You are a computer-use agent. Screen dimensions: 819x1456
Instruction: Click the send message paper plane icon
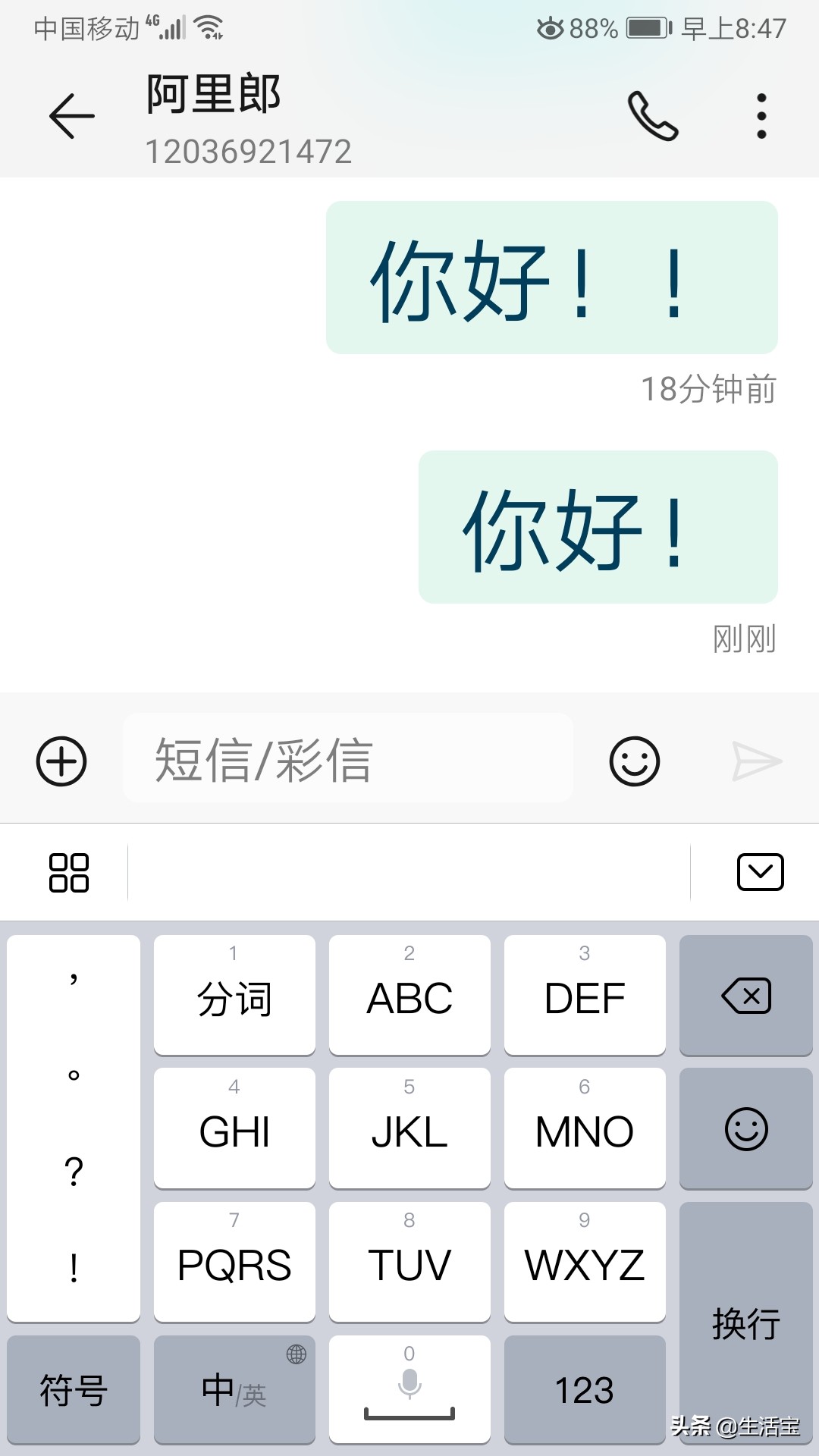click(x=759, y=761)
